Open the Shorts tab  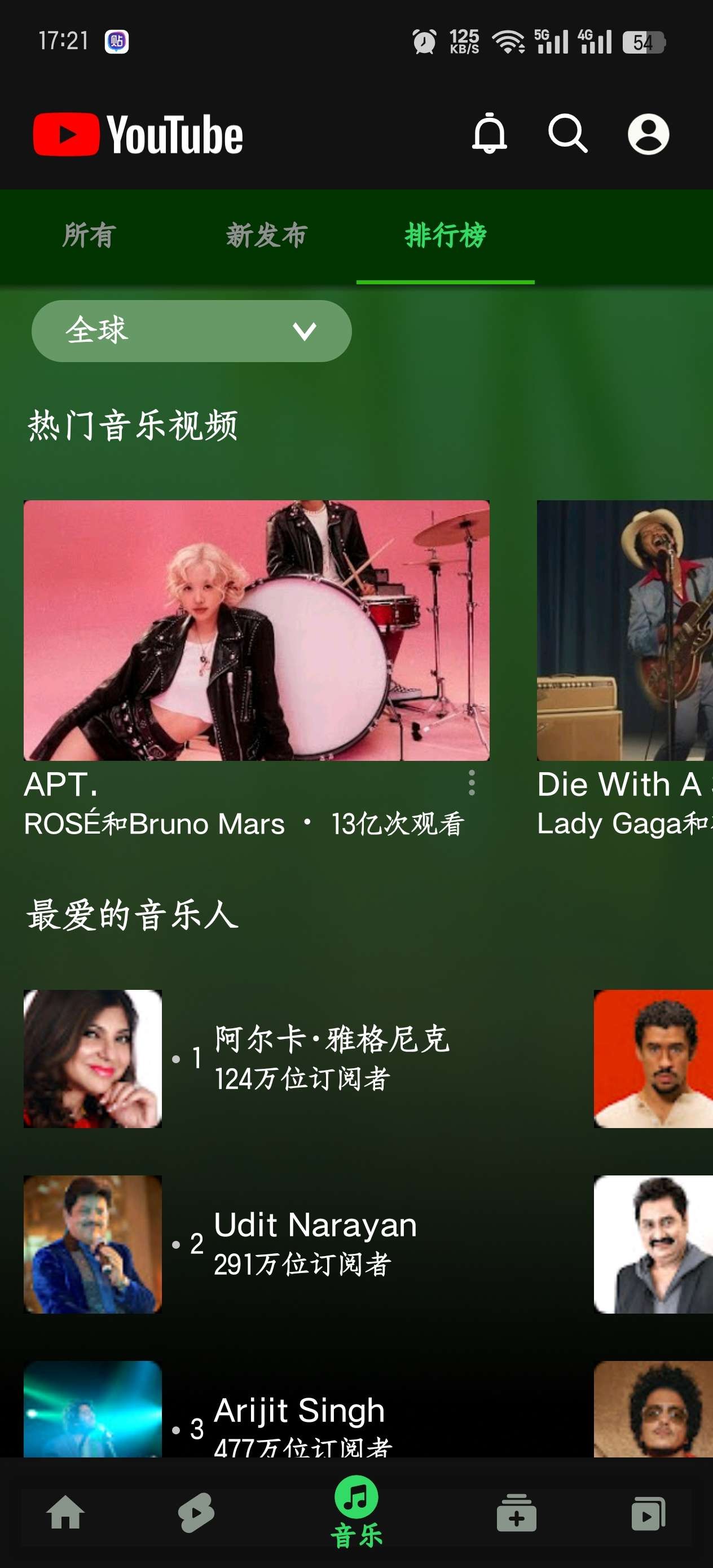pos(196,1513)
